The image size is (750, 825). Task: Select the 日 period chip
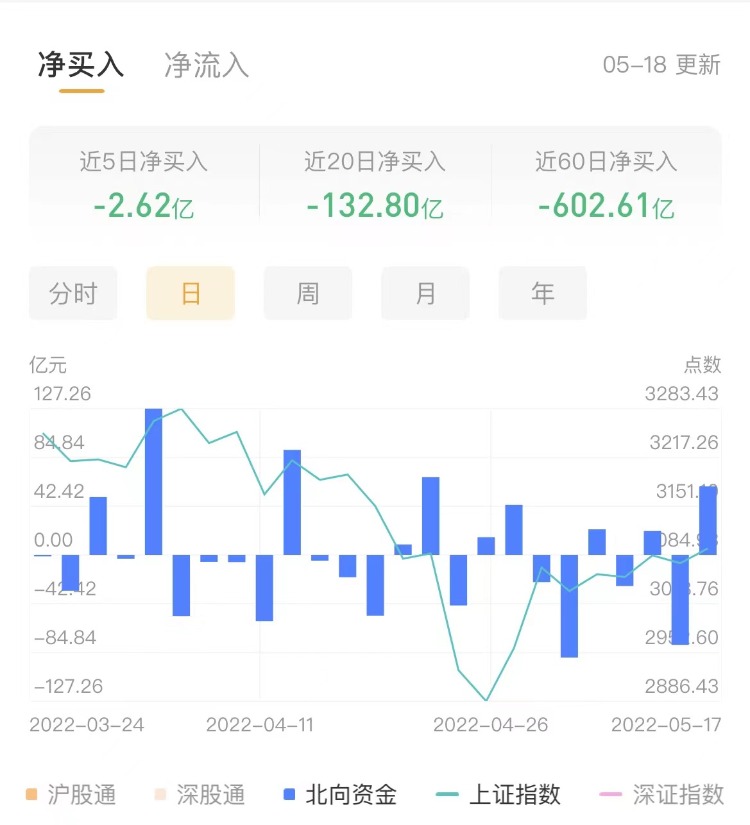click(190, 294)
